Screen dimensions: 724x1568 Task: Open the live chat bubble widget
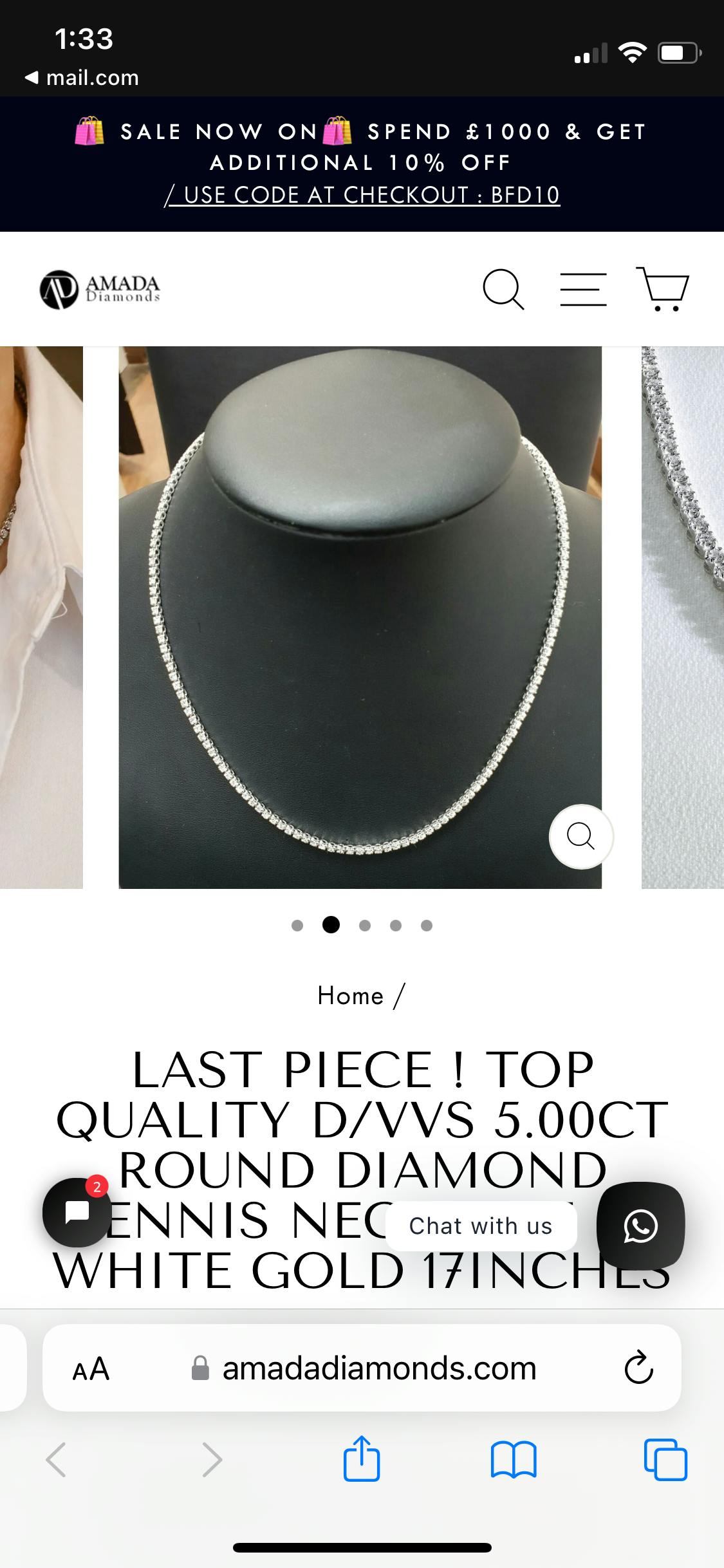coord(77,1213)
